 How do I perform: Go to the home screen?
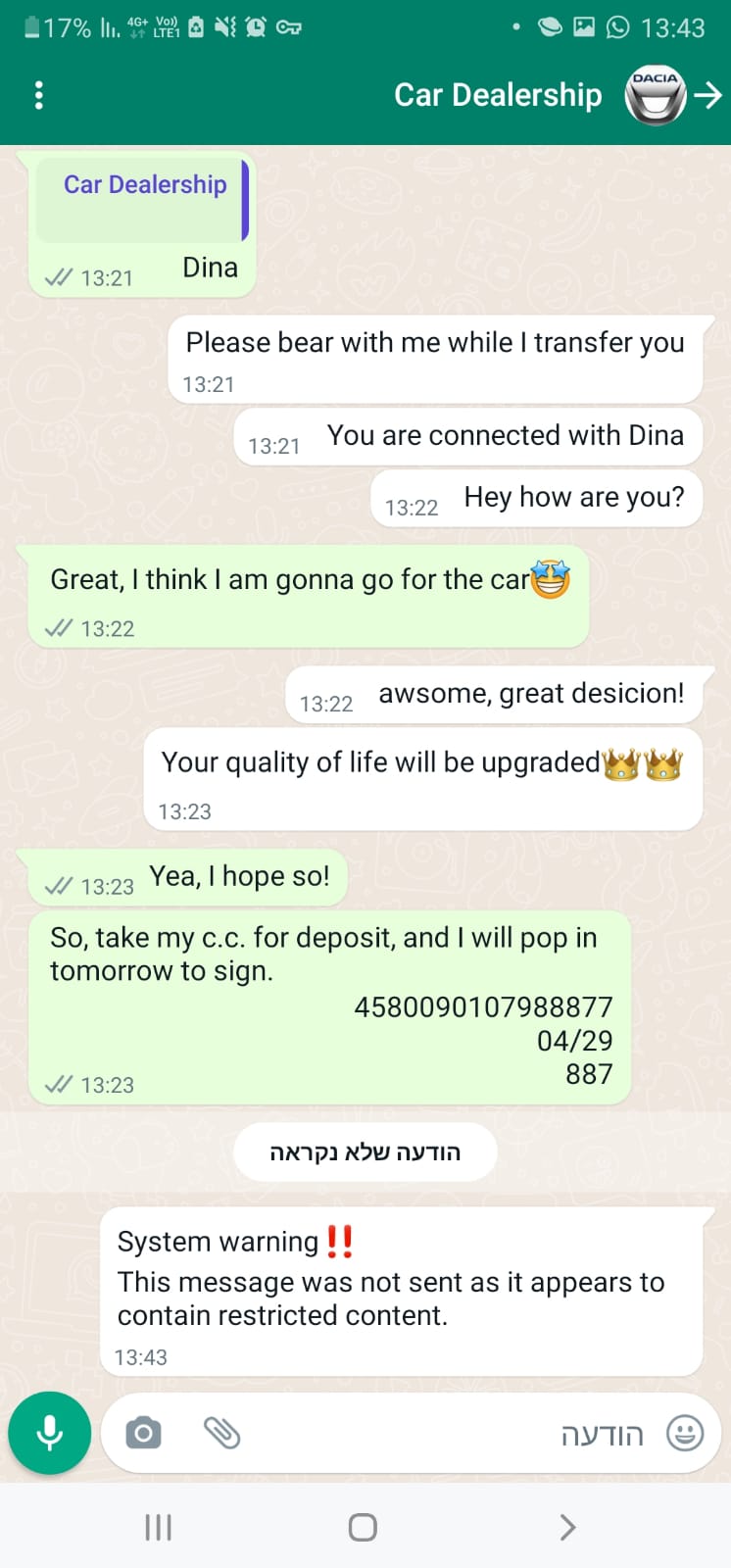[363, 1527]
